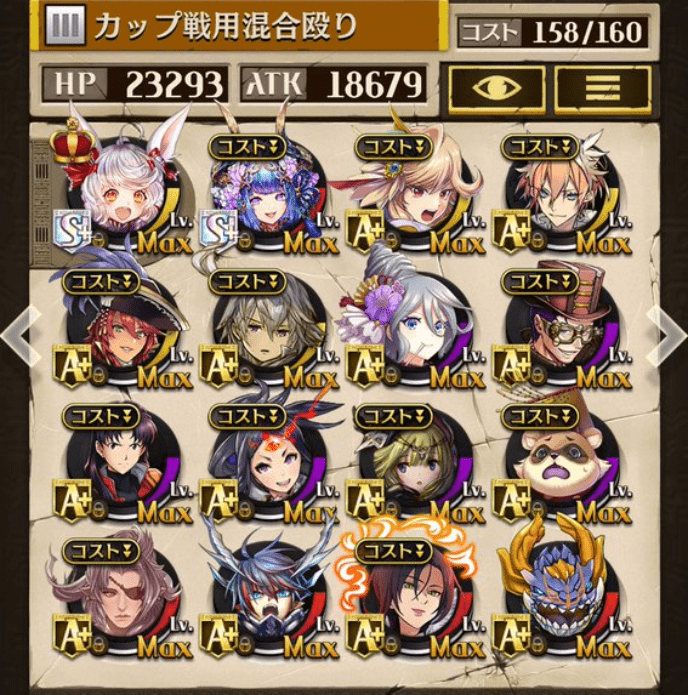
Task: Tap the deck name カップ戦用混合殴り
Action: click(x=225, y=27)
